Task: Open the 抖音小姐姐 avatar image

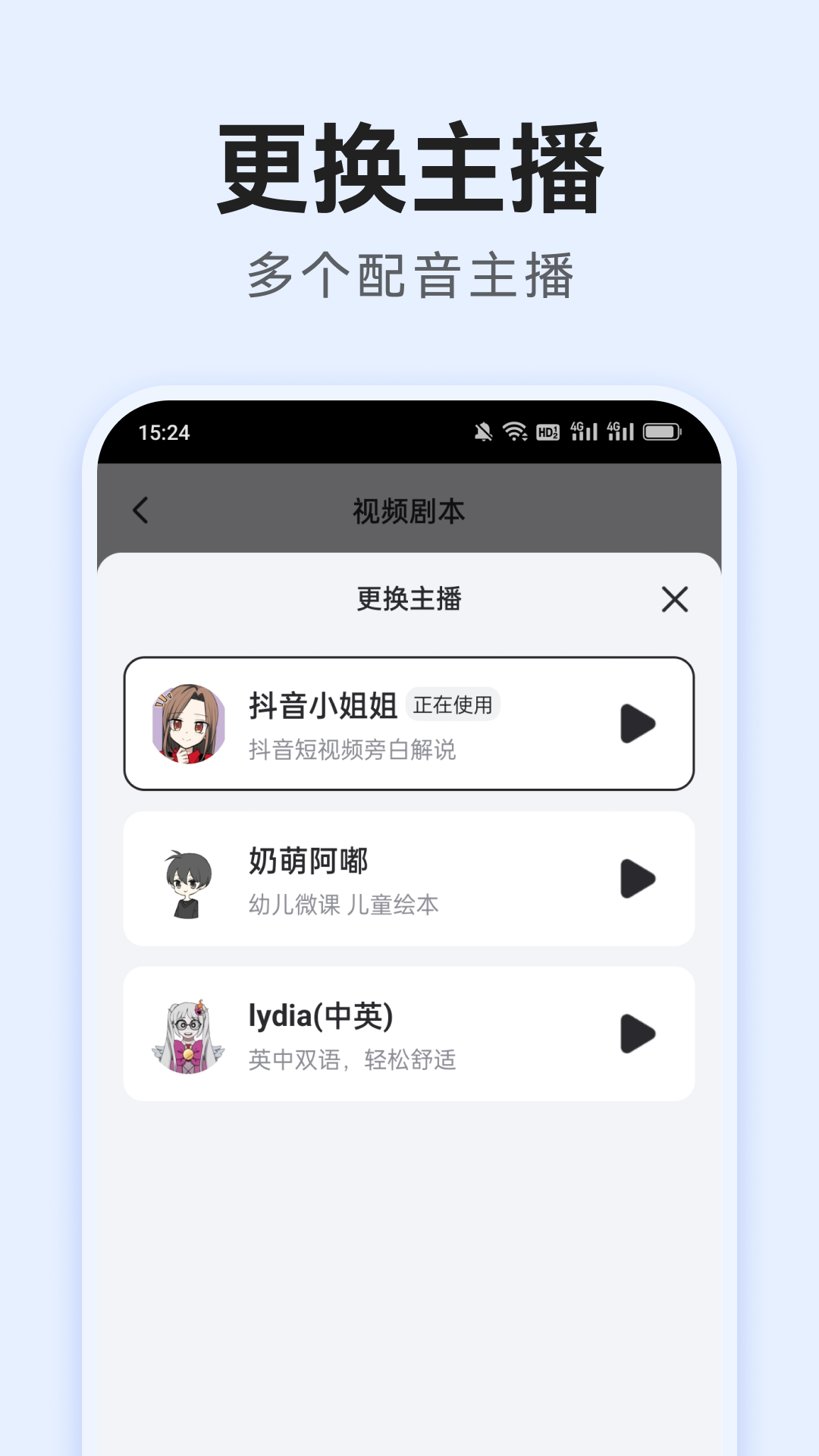Action: [x=186, y=723]
